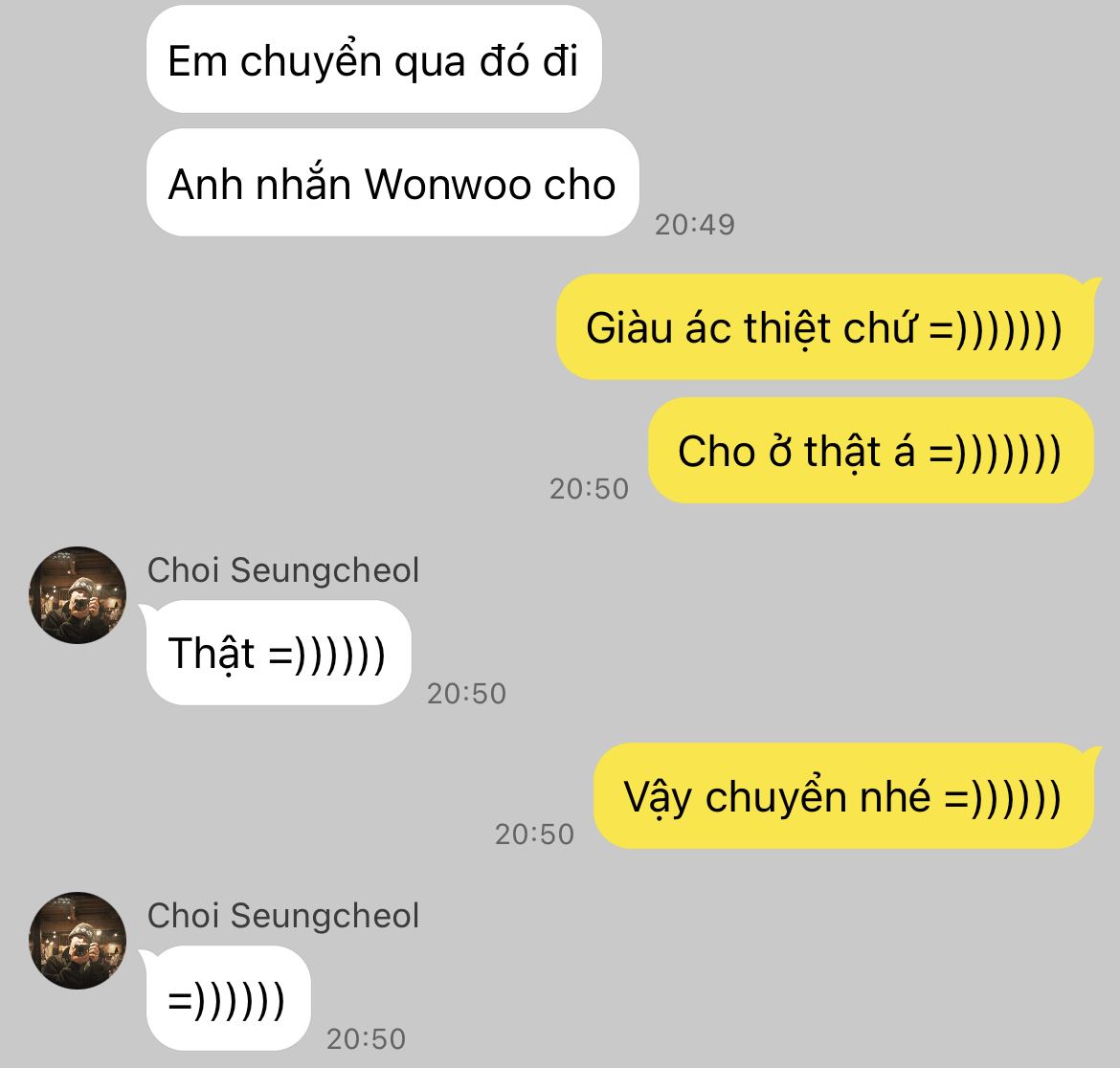Open Choi Seungcheol's avatar above the last "=))))))" message

[78, 941]
